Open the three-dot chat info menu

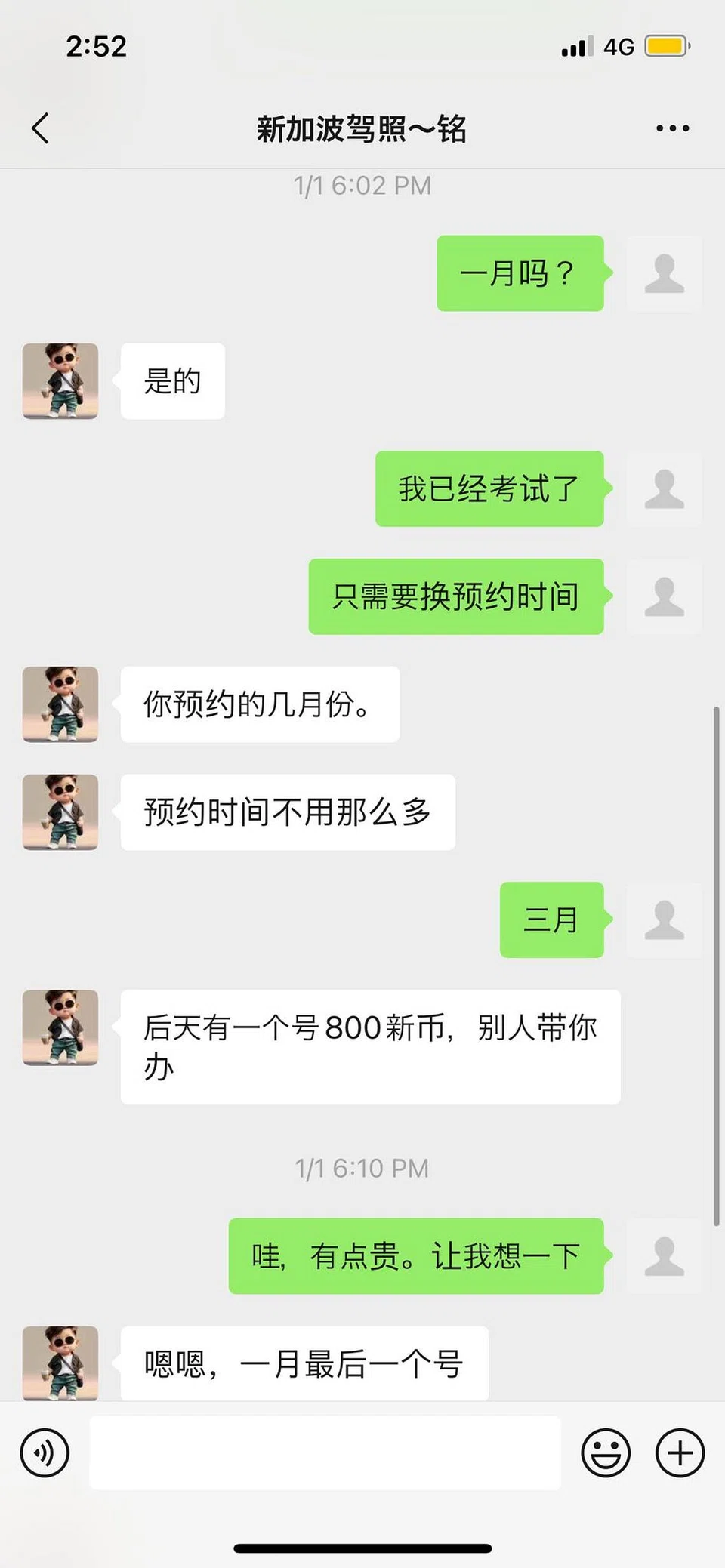click(x=672, y=128)
